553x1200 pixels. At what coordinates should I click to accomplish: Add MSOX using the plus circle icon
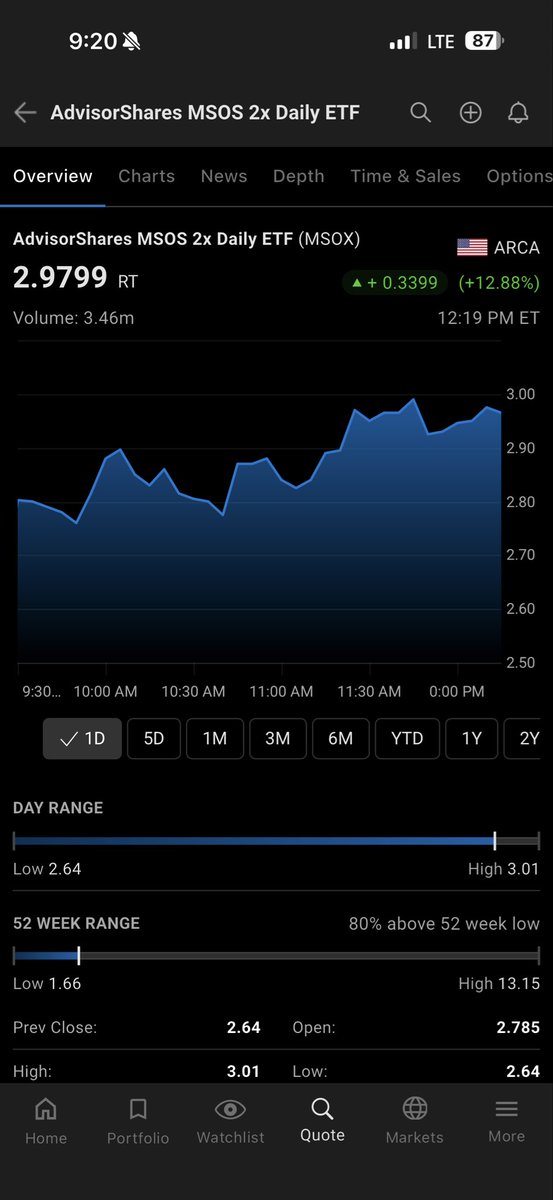pos(470,113)
